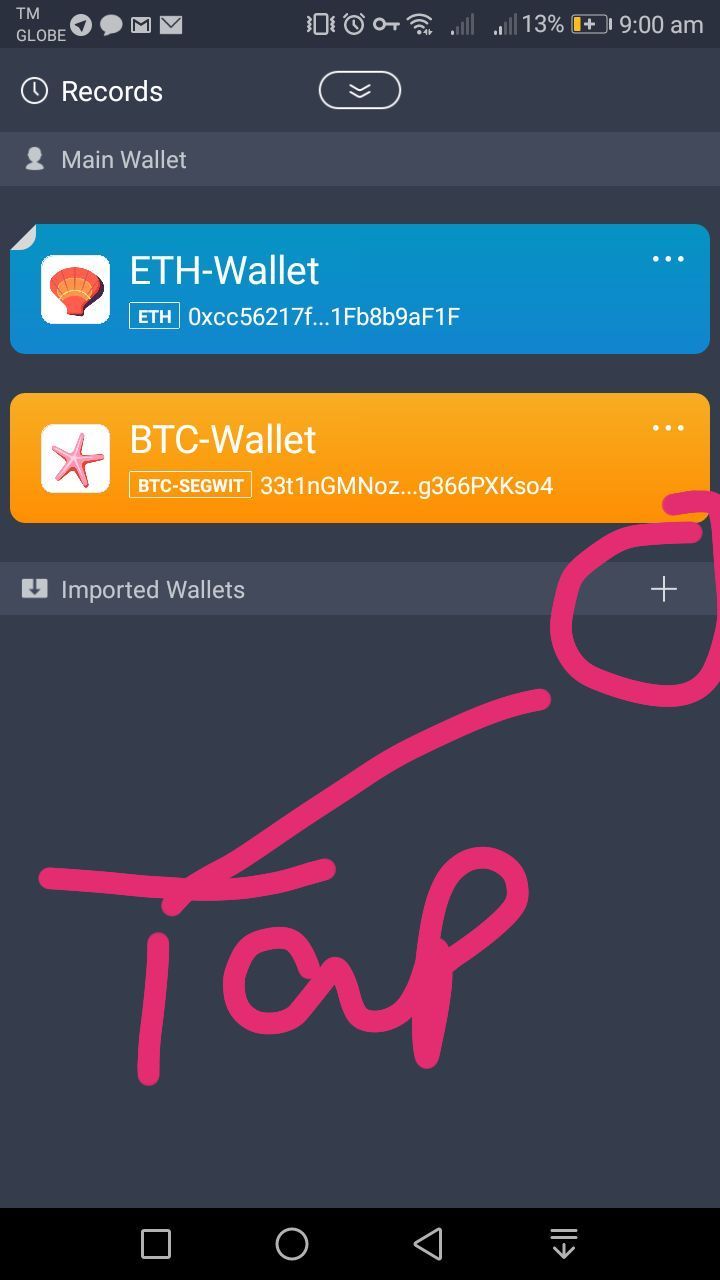
Task: Open the ETH-Wallet three-dot options menu
Action: click(x=668, y=259)
